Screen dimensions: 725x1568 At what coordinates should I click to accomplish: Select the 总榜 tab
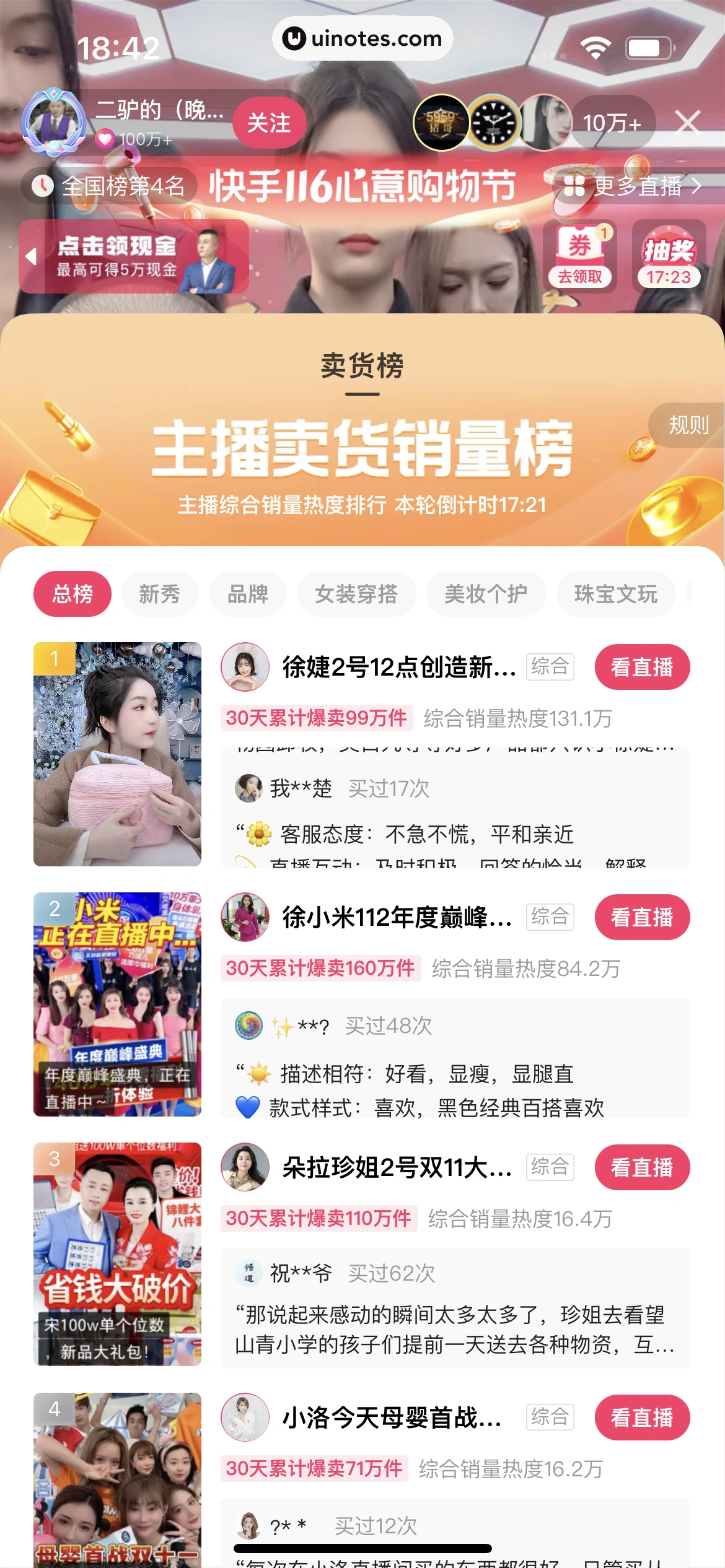pyautogui.click(x=72, y=594)
